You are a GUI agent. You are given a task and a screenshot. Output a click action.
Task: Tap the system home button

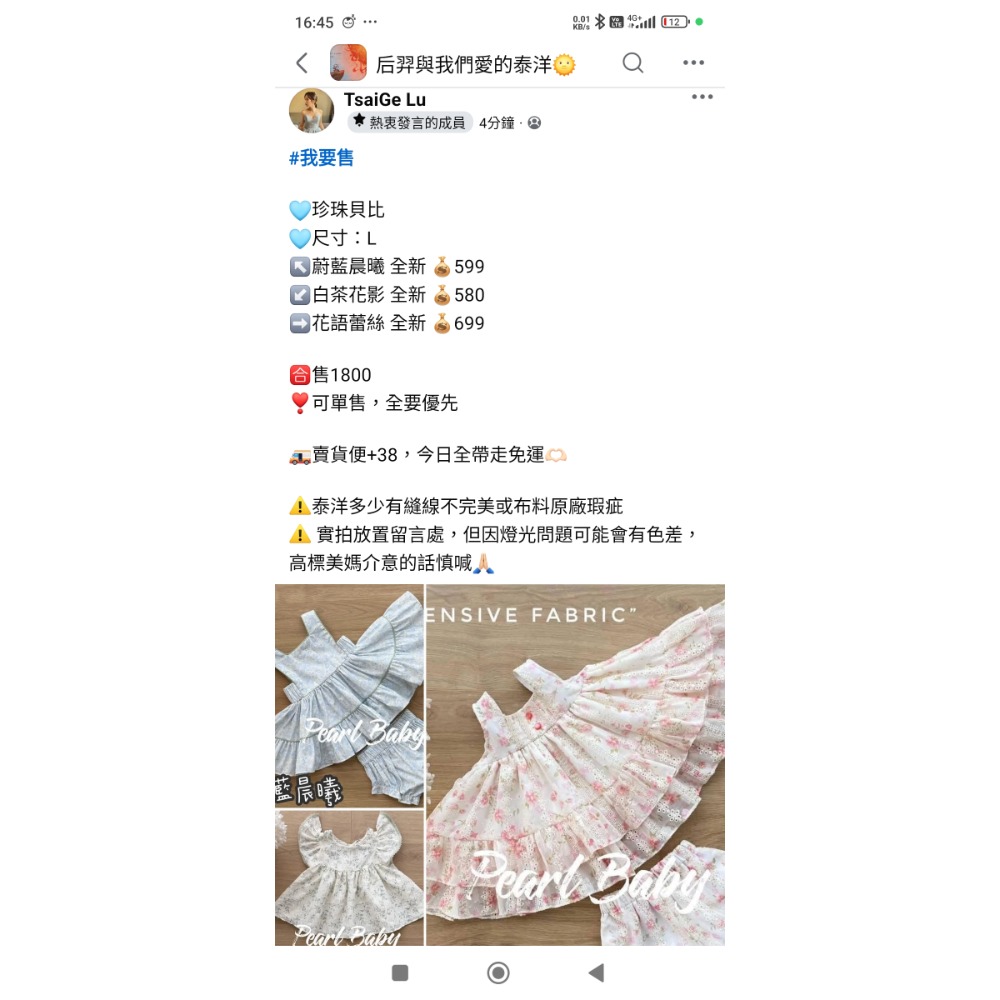pos(498,972)
